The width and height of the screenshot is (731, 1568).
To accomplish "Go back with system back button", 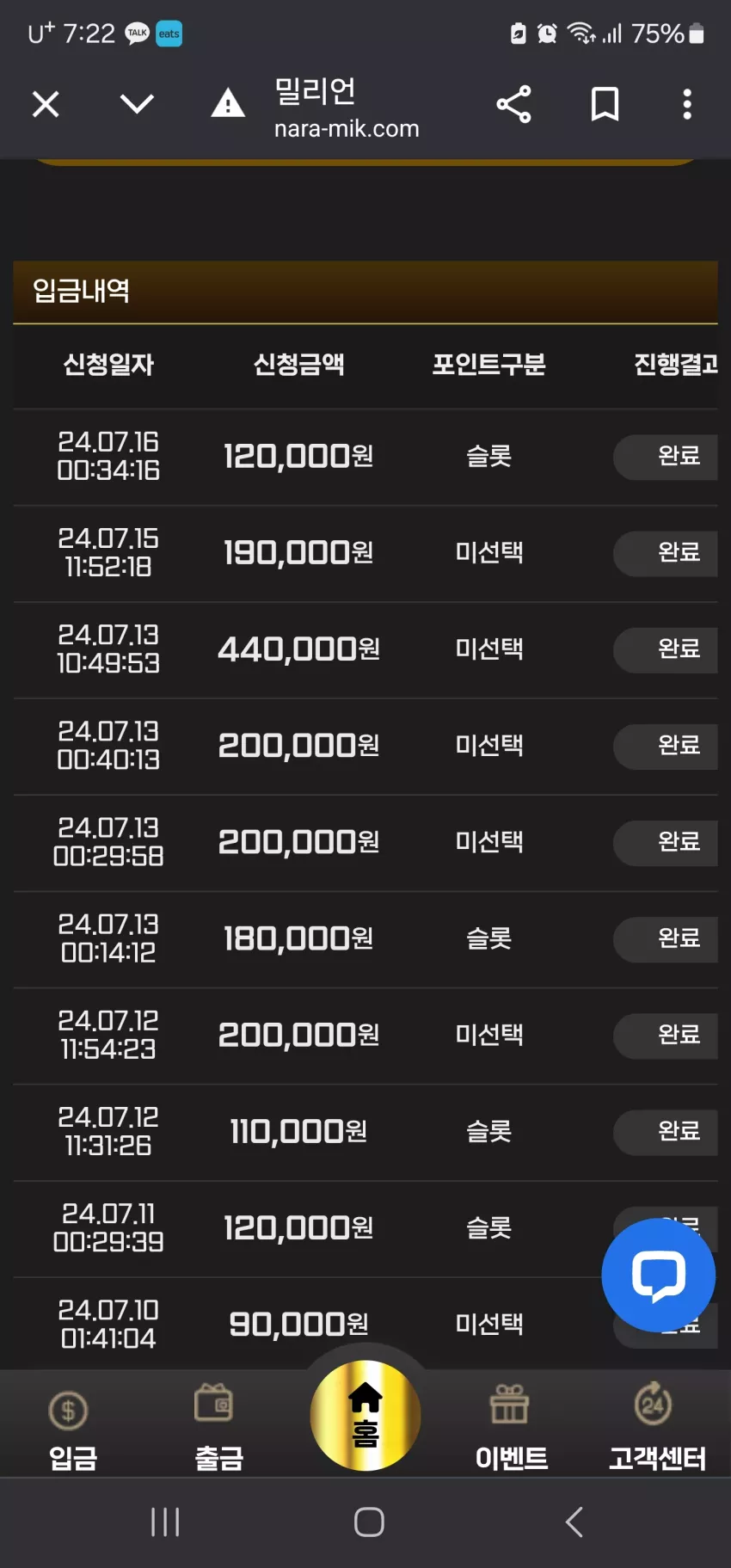I will click(x=574, y=1522).
